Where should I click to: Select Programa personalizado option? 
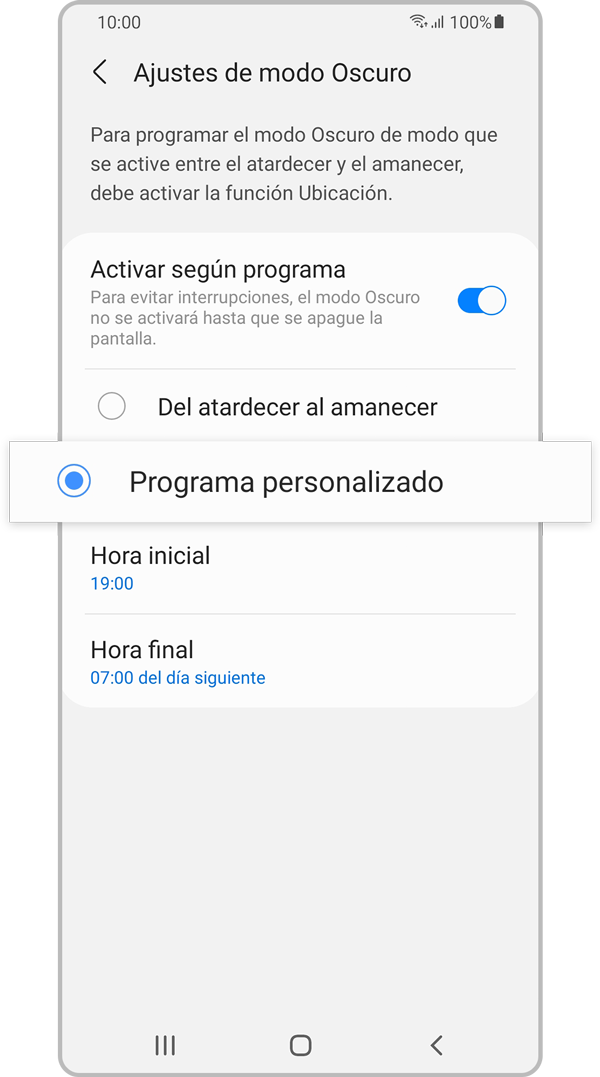pos(75,481)
